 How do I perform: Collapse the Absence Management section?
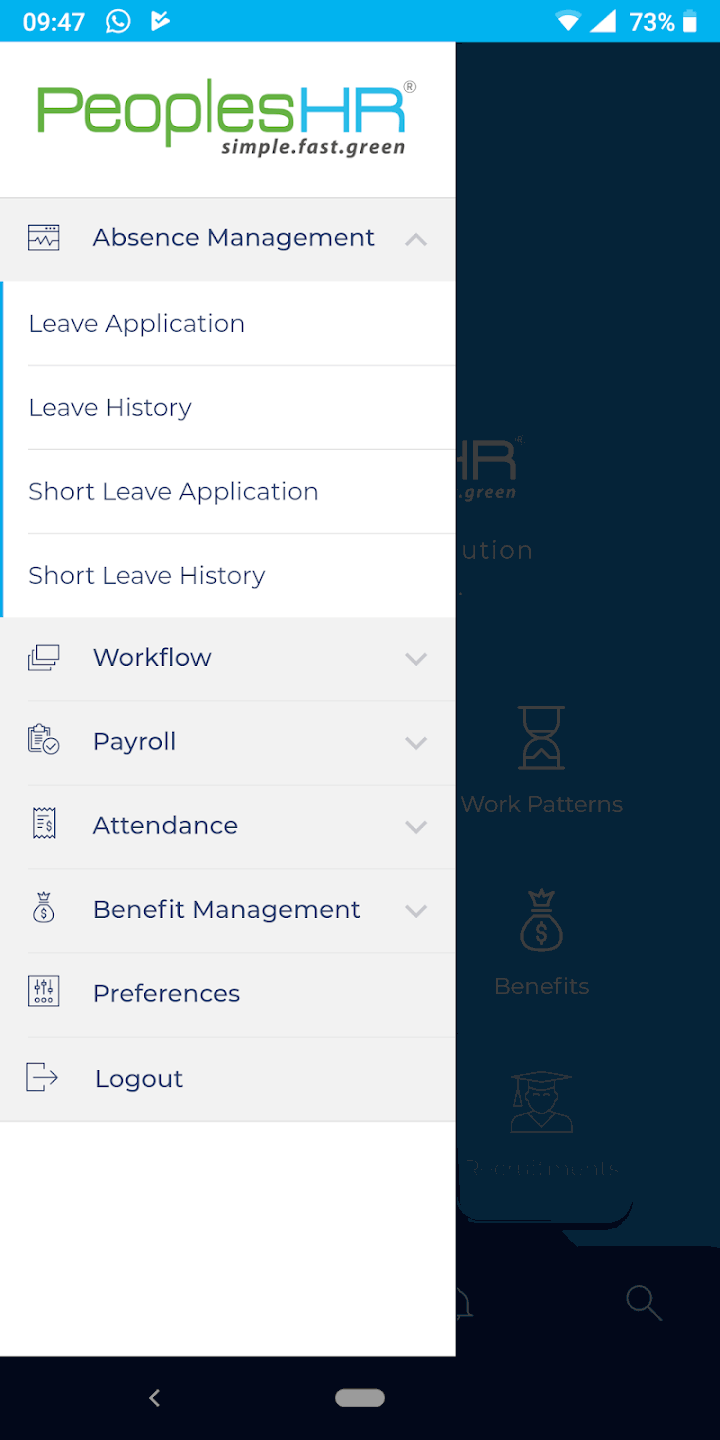click(x=416, y=239)
